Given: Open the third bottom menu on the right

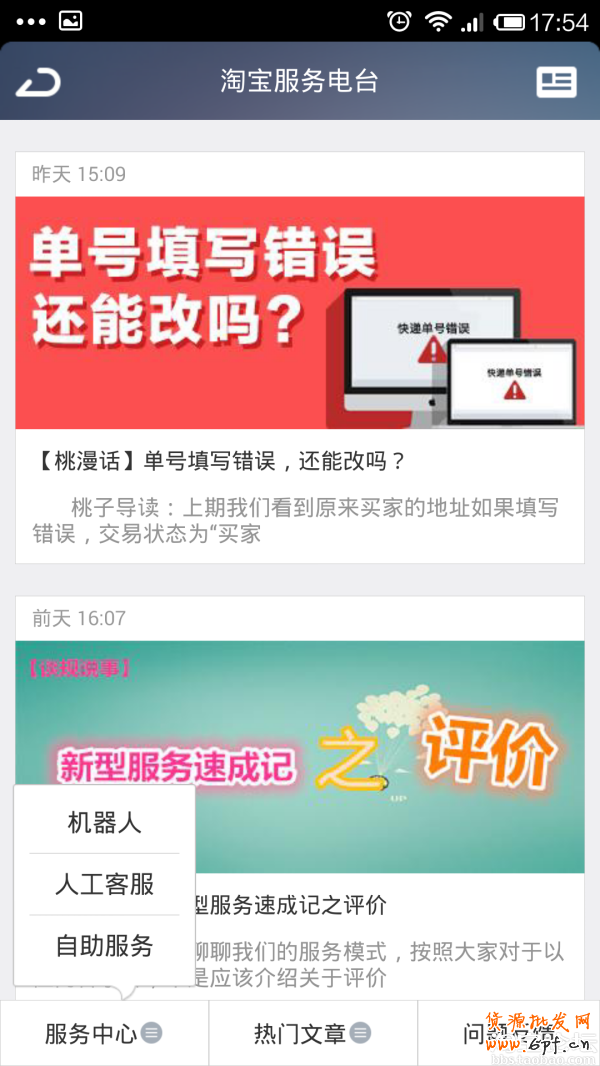Looking at the screenshot, I should click(x=508, y=1033).
